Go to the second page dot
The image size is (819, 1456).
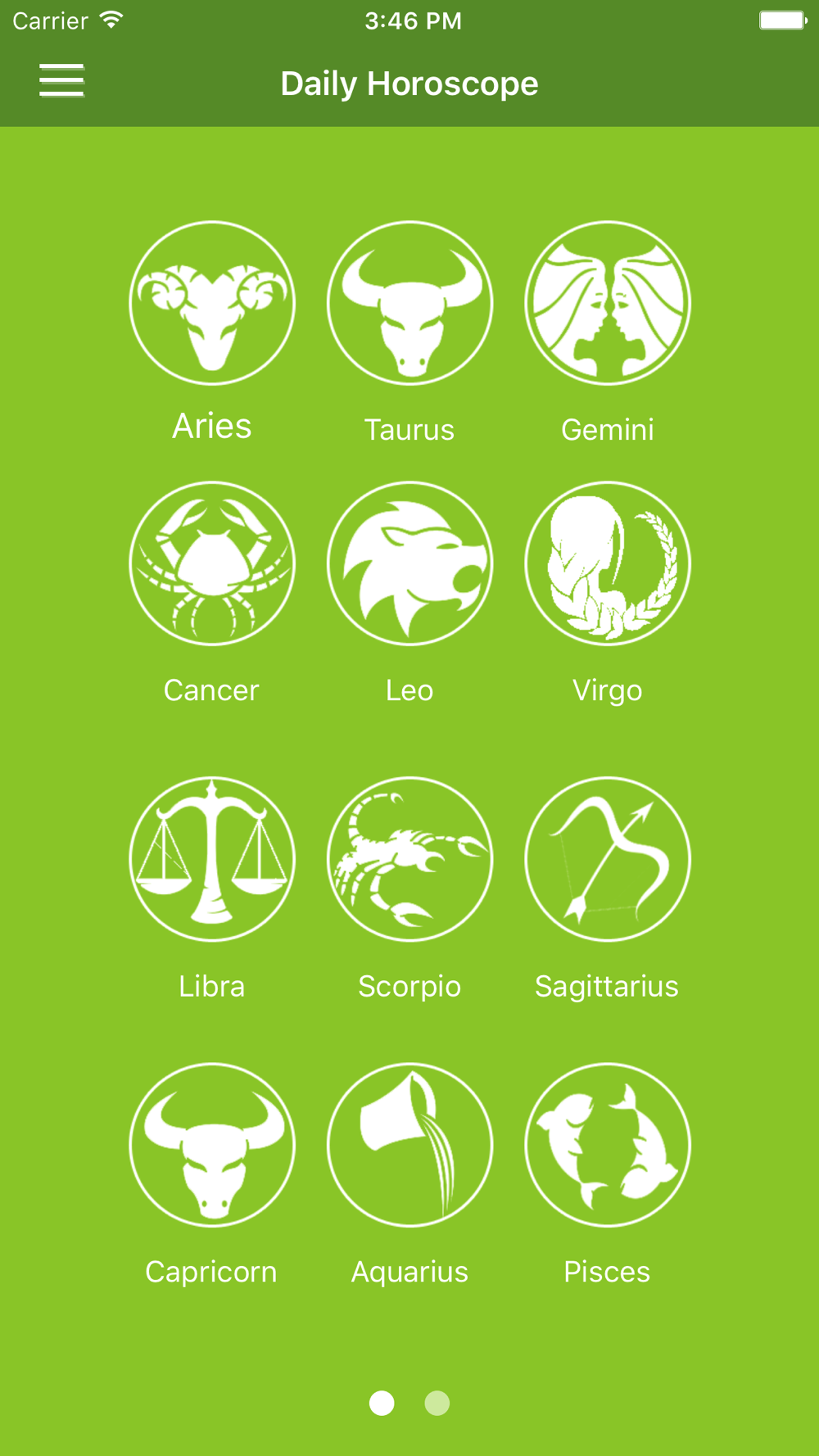[437, 1403]
